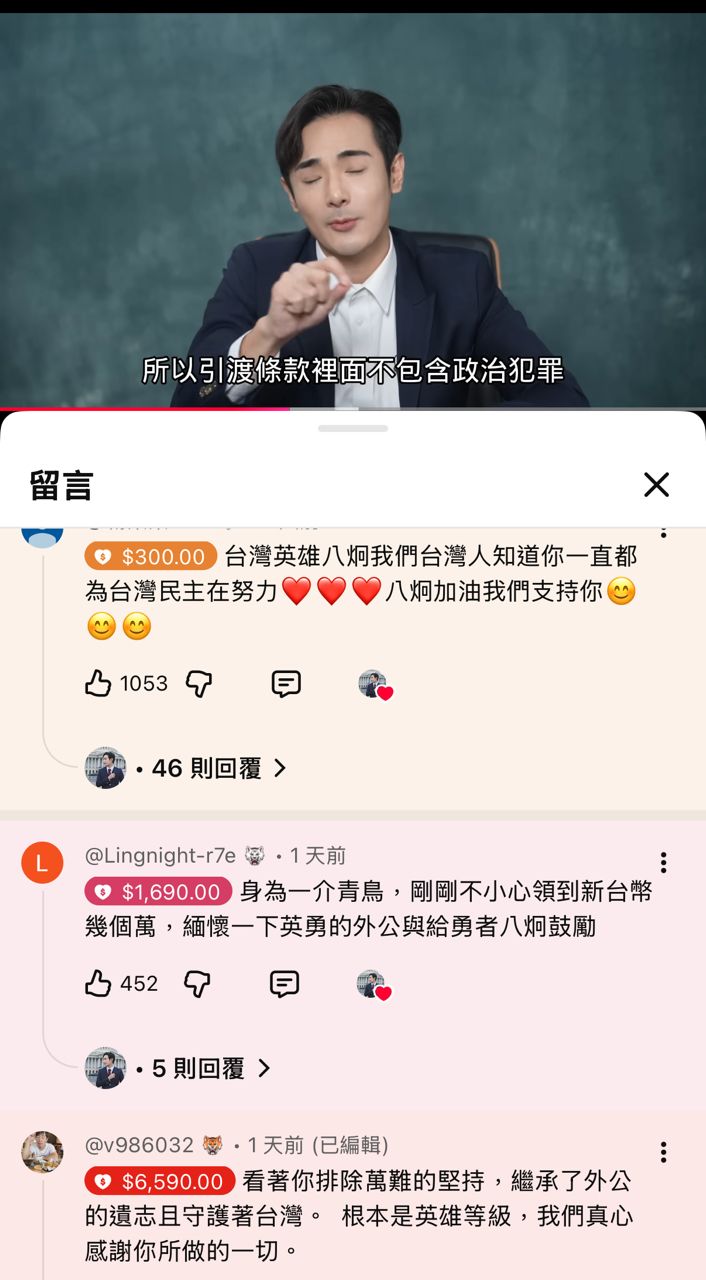Tap the video player to show controls

pos(353,200)
